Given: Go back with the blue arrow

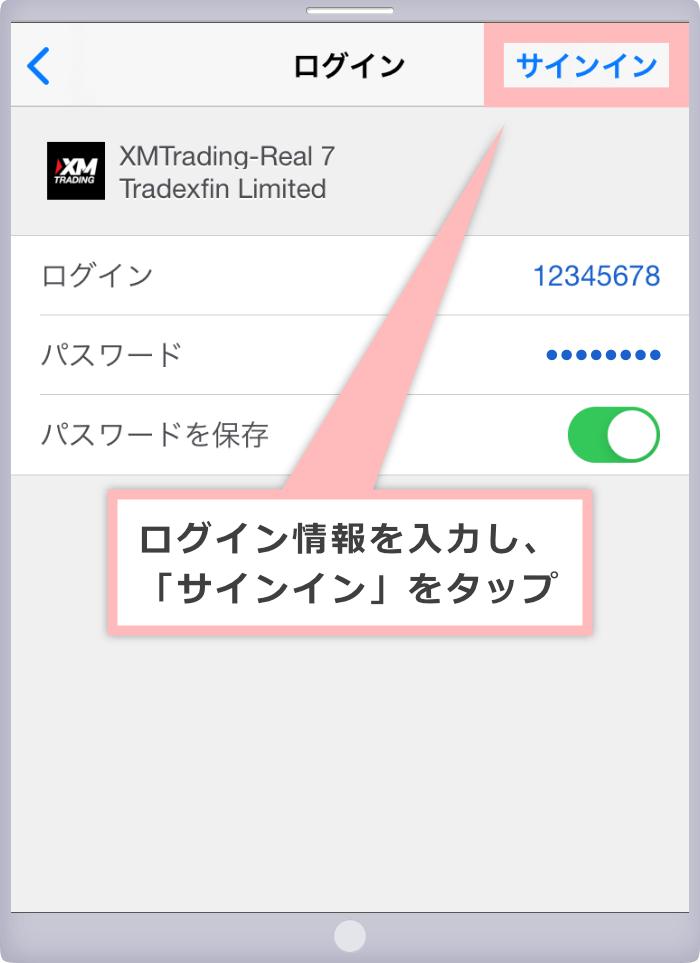Looking at the screenshot, I should (38, 66).
